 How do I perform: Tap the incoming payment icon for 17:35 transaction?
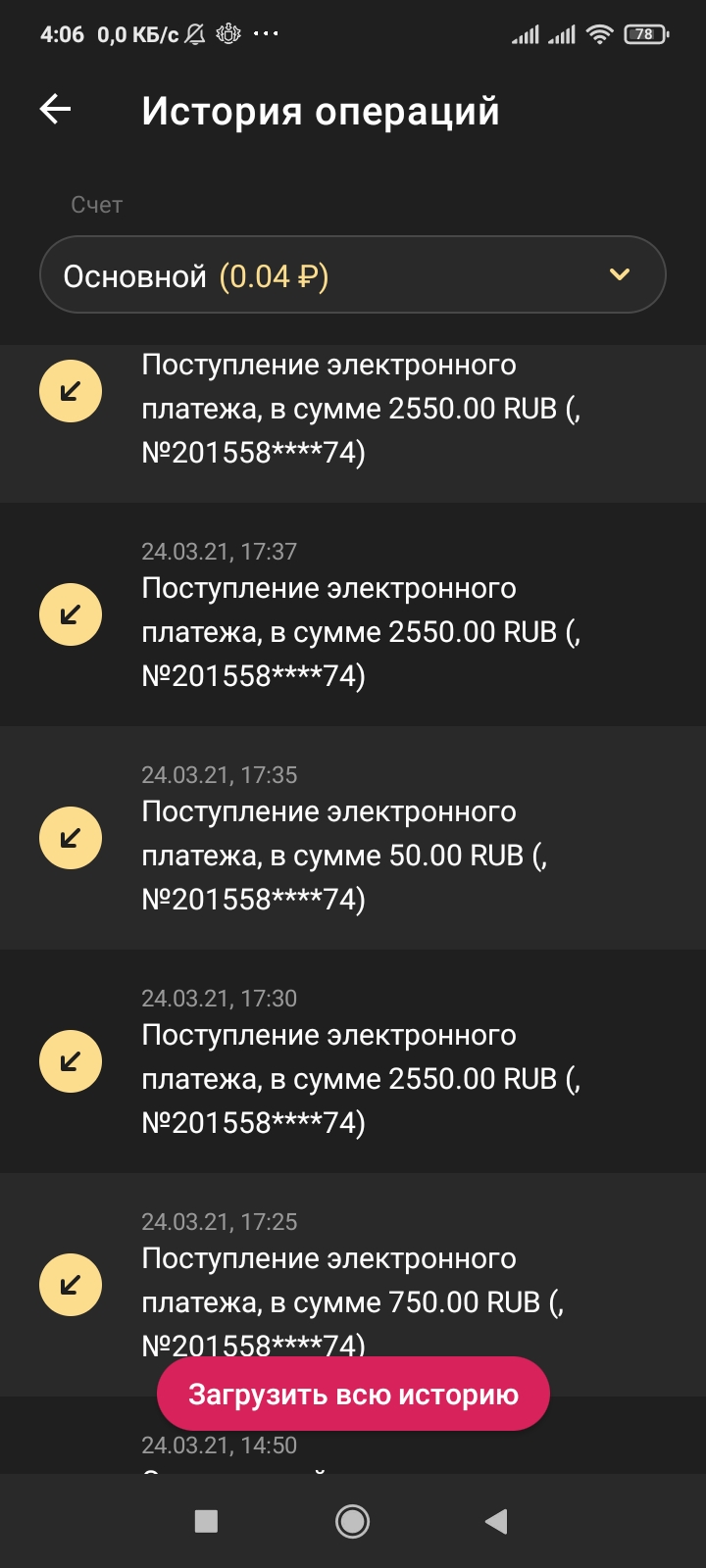(70, 837)
